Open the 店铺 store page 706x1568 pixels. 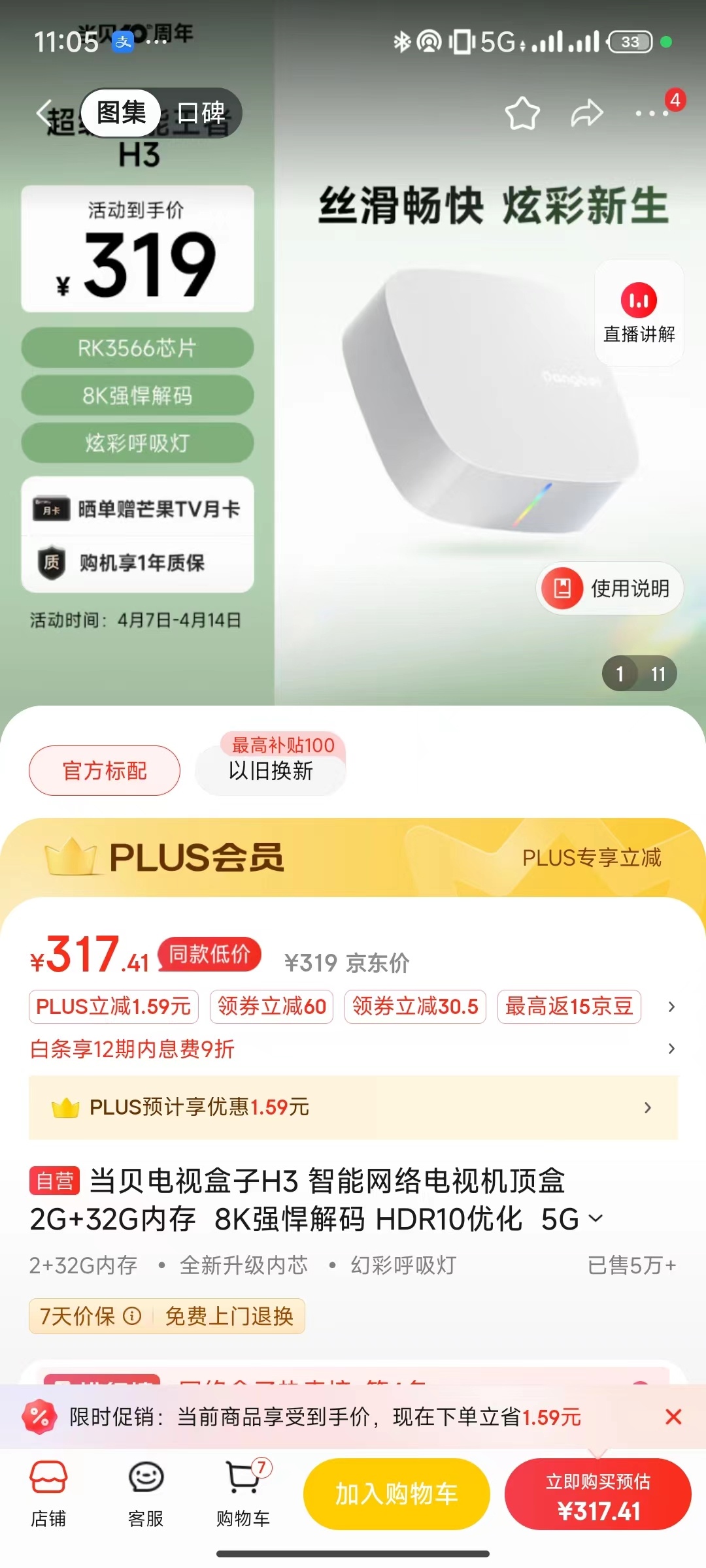pyautogui.click(x=48, y=1494)
